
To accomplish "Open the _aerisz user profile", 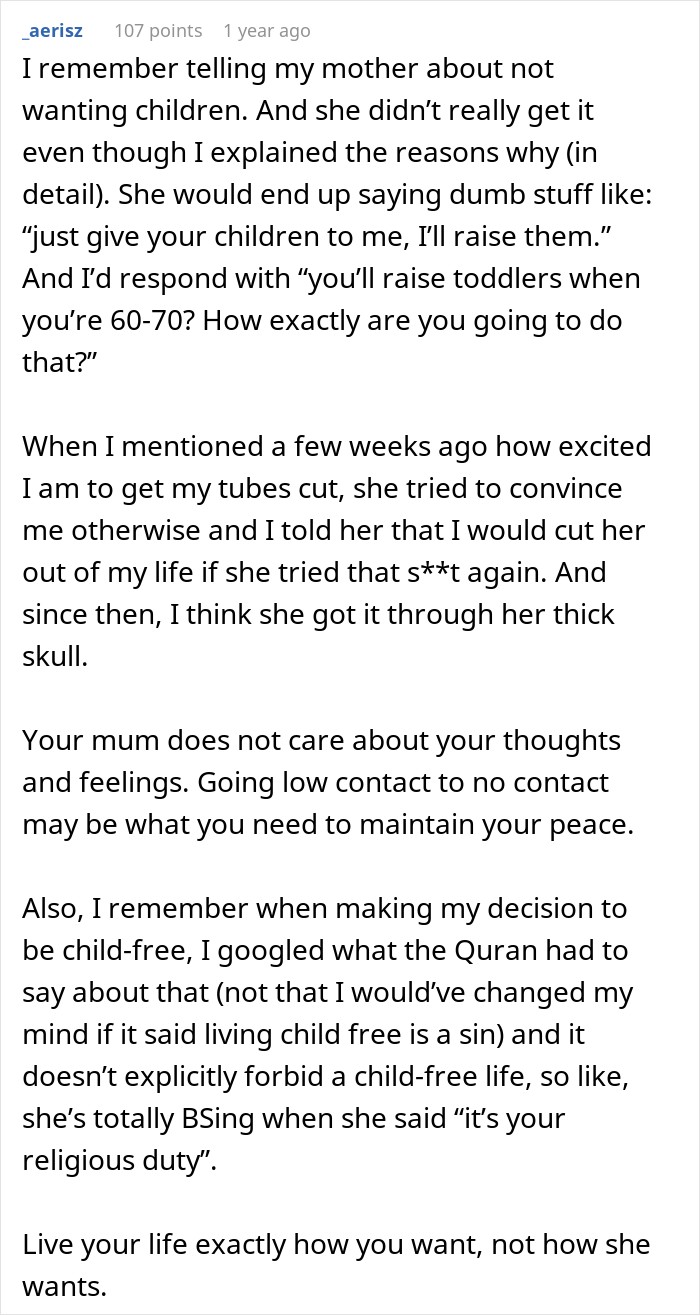I will [x=52, y=31].
